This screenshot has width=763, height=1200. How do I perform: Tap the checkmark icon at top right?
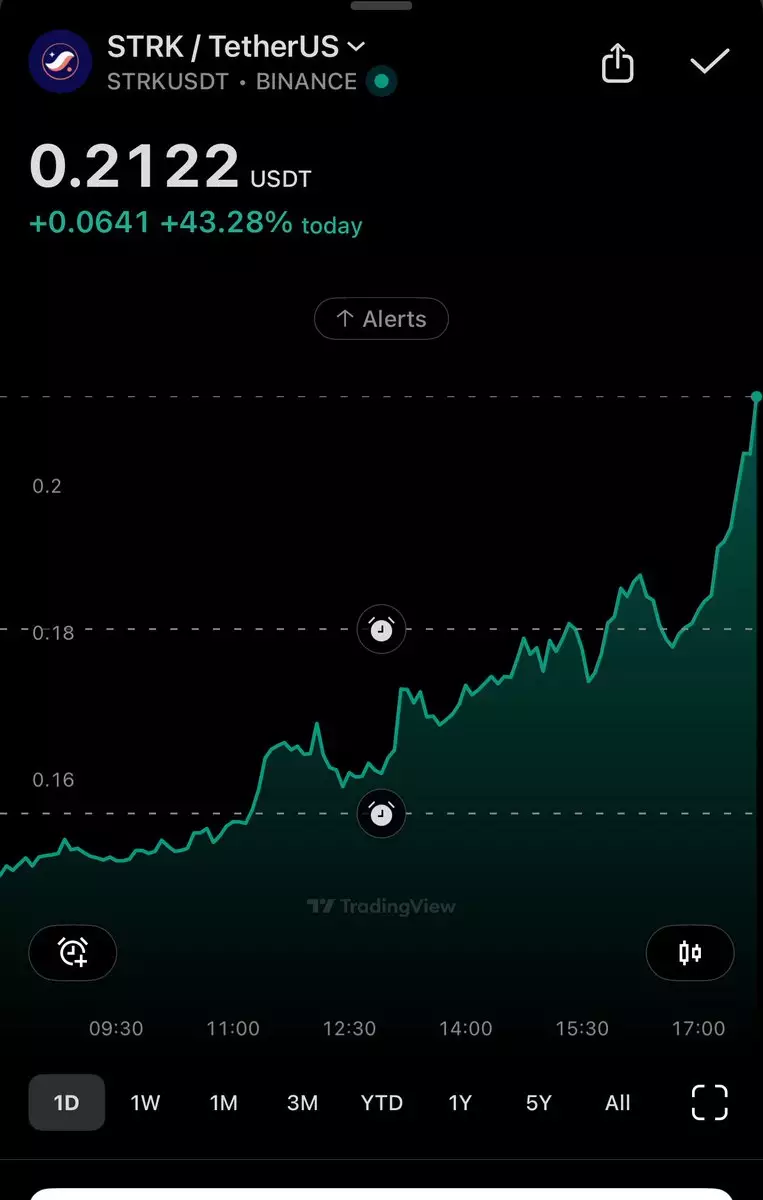pos(710,62)
